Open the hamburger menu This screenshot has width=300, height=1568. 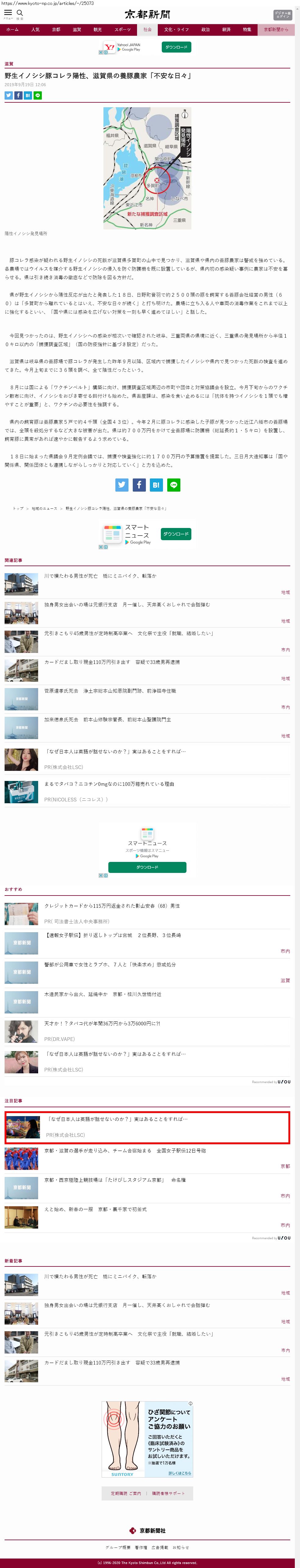click(x=8, y=13)
